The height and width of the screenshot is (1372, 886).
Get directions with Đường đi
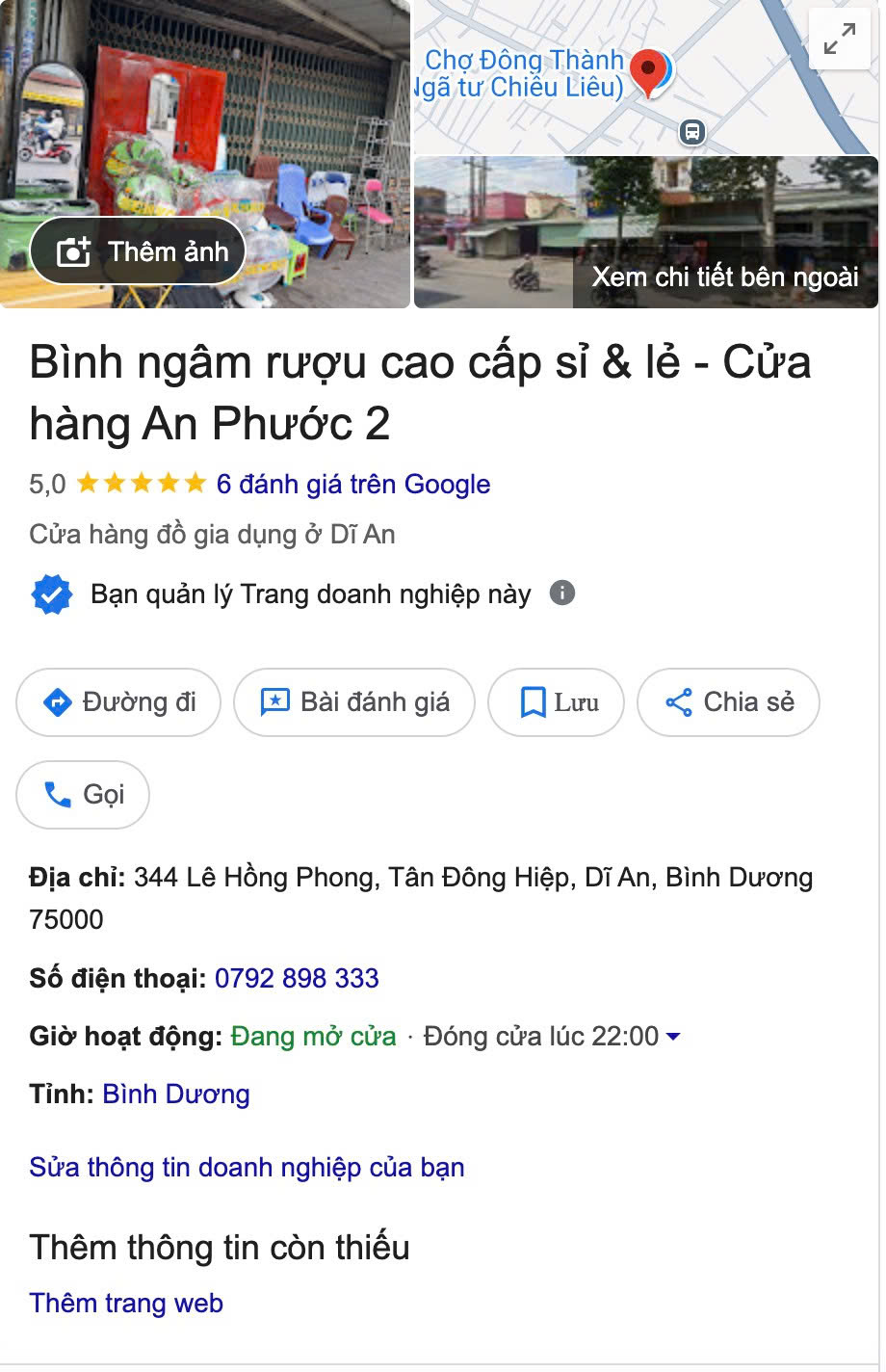tap(118, 702)
